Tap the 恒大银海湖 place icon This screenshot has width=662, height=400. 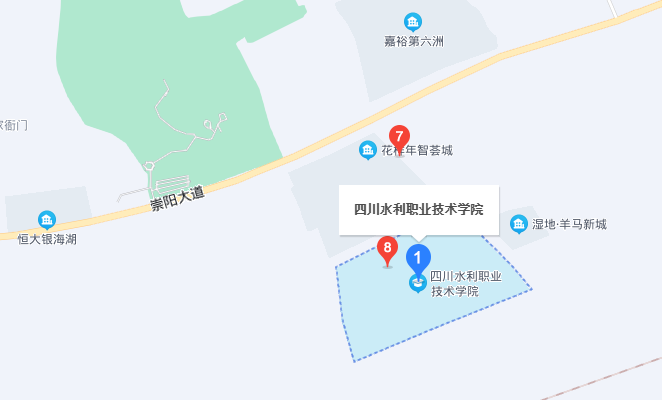click(46, 220)
